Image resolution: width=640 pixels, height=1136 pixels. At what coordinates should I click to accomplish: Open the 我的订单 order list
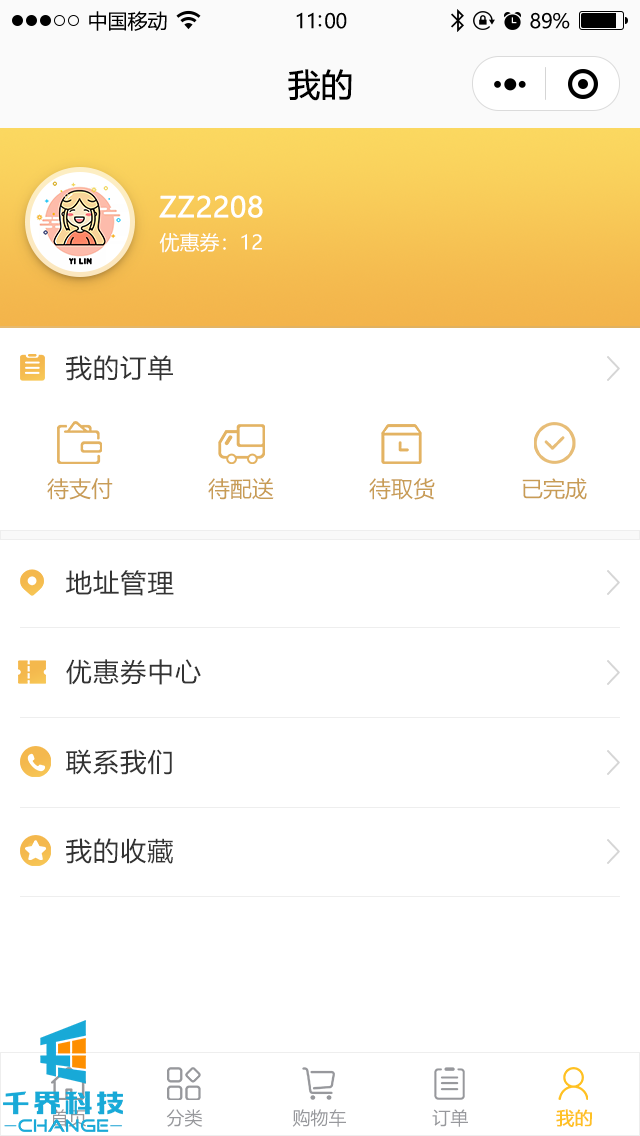tap(320, 368)
